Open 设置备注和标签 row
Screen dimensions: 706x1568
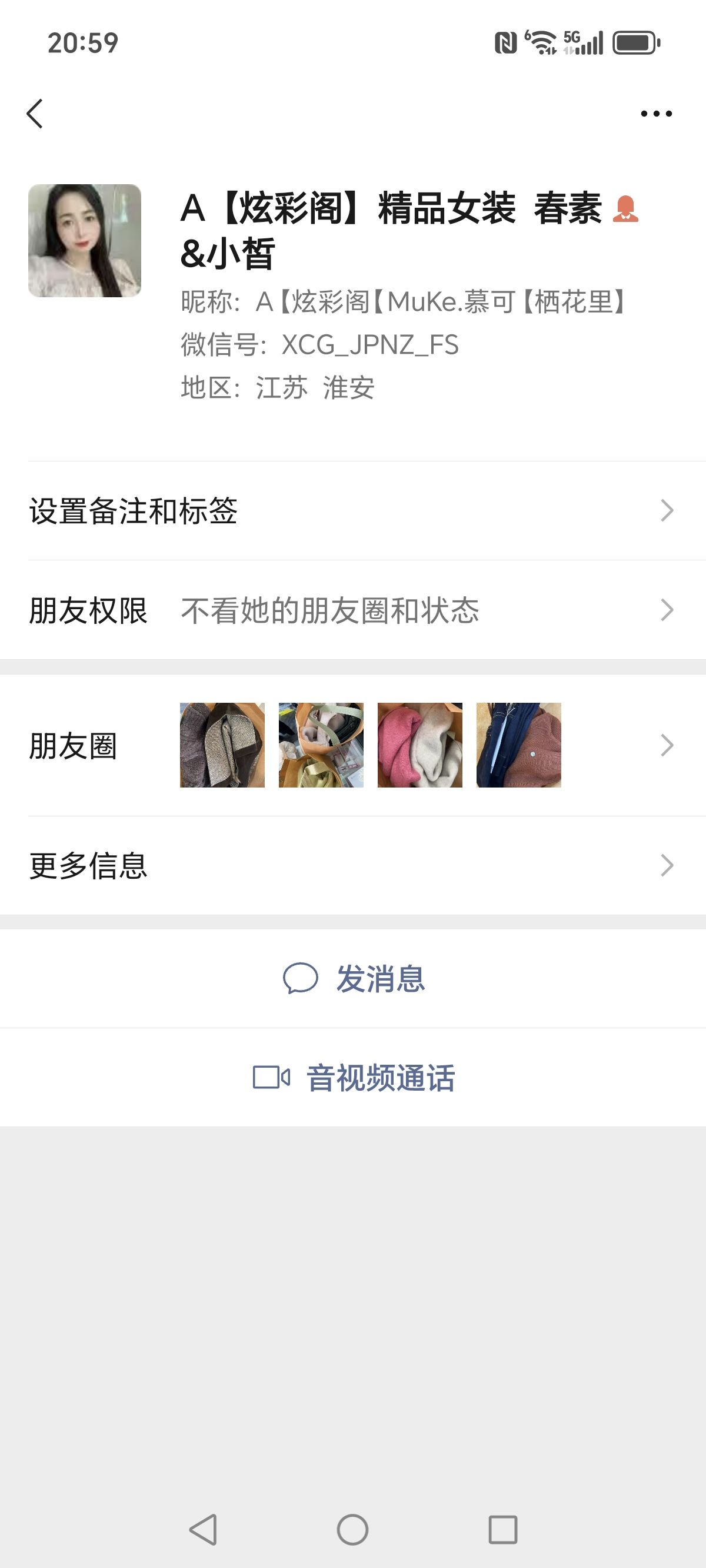[353, 511]
